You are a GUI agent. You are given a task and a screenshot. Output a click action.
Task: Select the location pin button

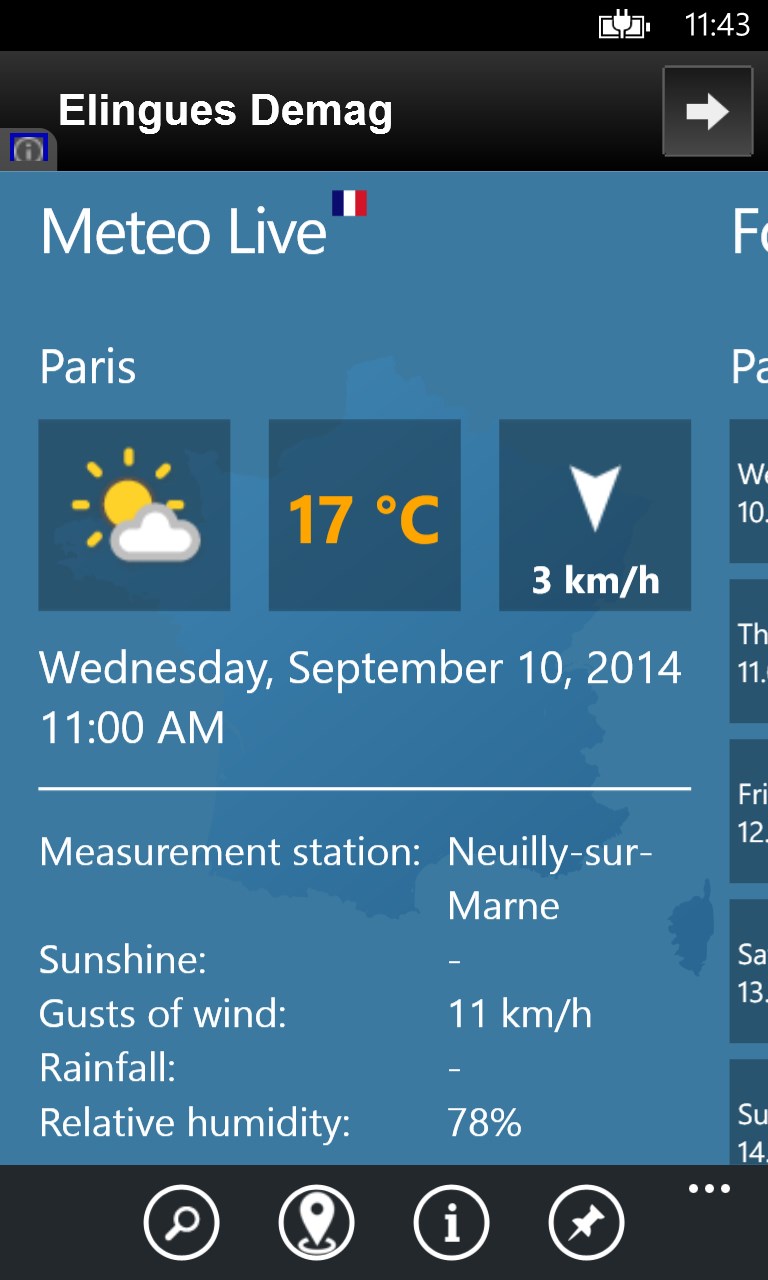coord(316,1222)
